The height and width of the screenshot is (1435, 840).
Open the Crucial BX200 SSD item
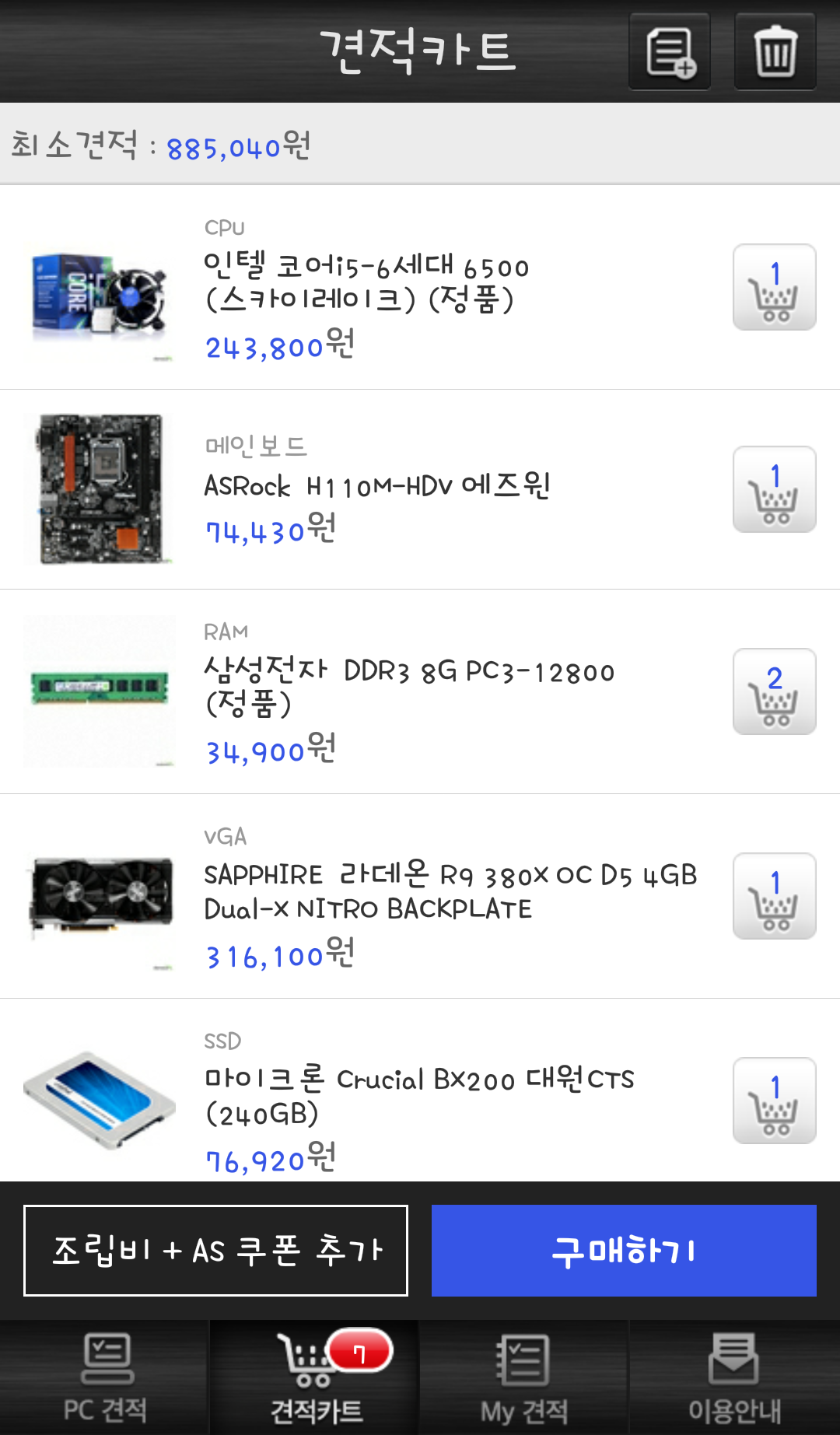(418, 1095)
